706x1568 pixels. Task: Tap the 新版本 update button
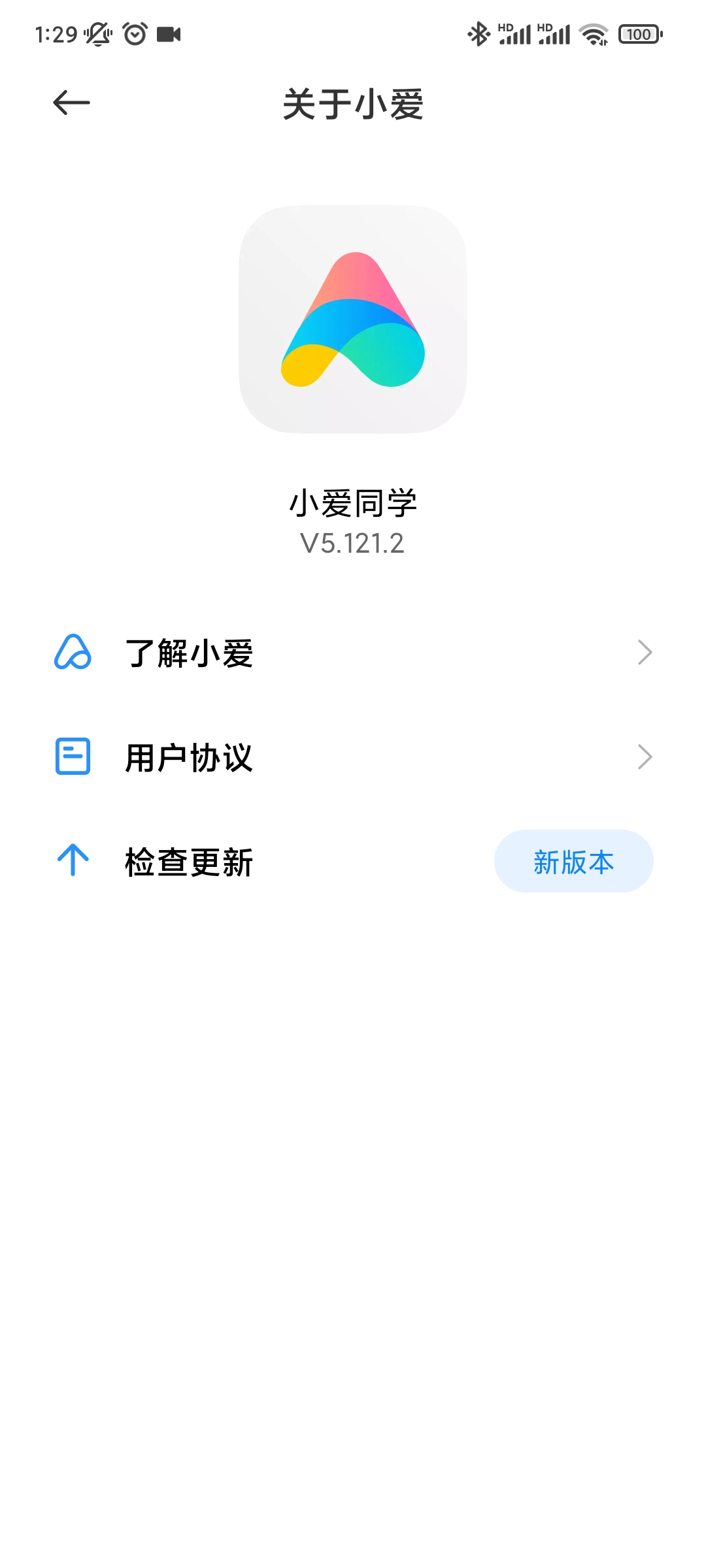(573, 861)
